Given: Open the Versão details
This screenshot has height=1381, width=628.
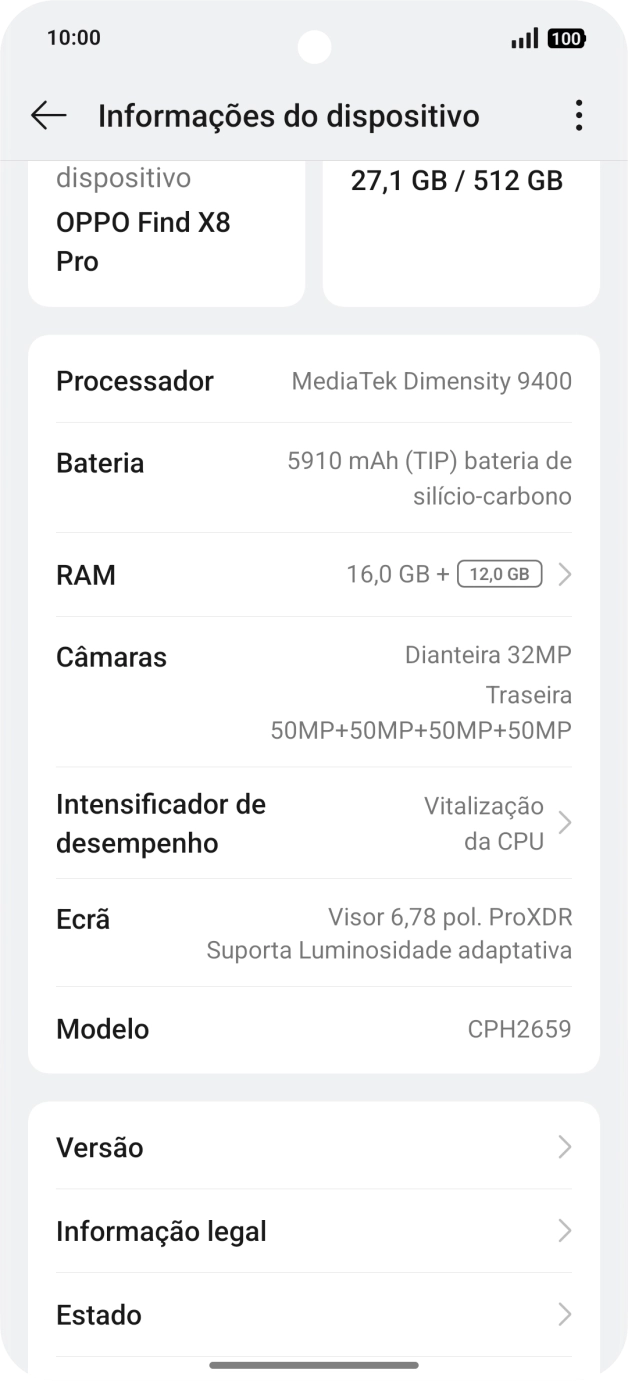Looking at the screenshot, I should [314, 1147].
